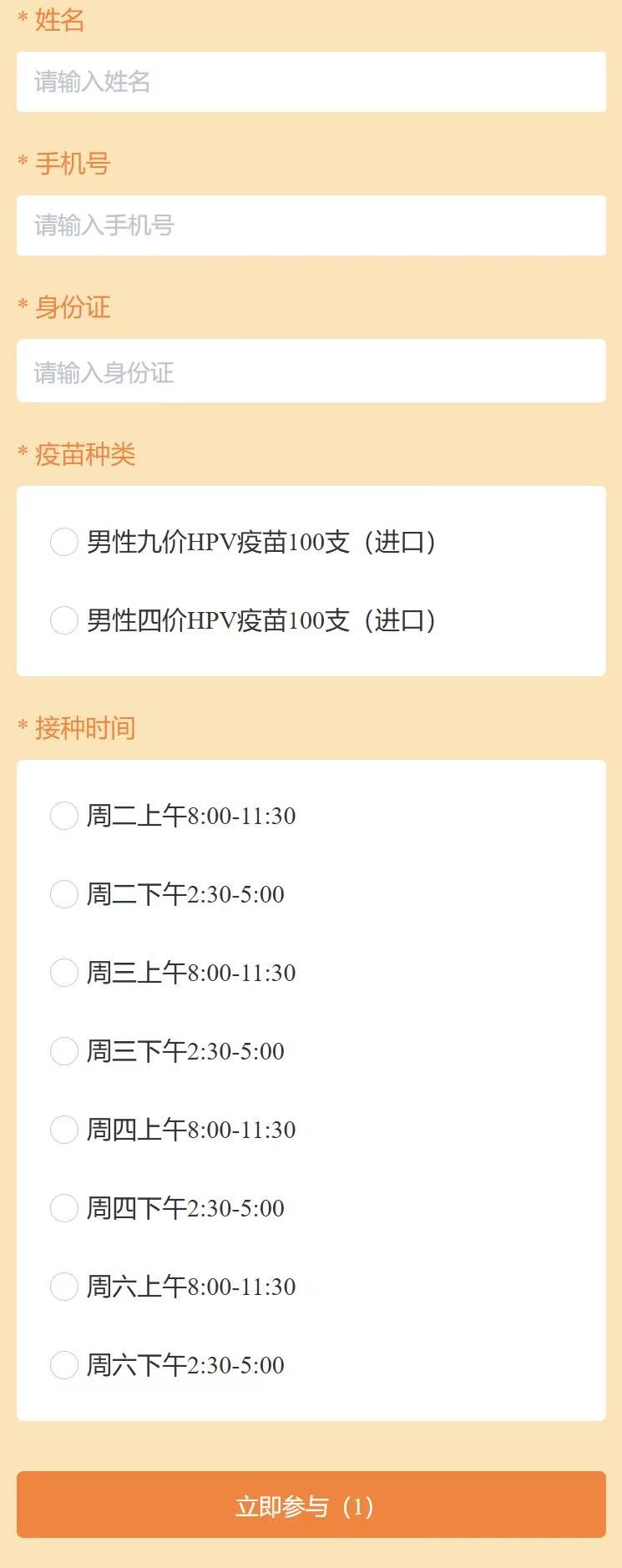Choose 周六下午2:30-5:00 time slot

pyautogui.click(x=64, y=1365)
